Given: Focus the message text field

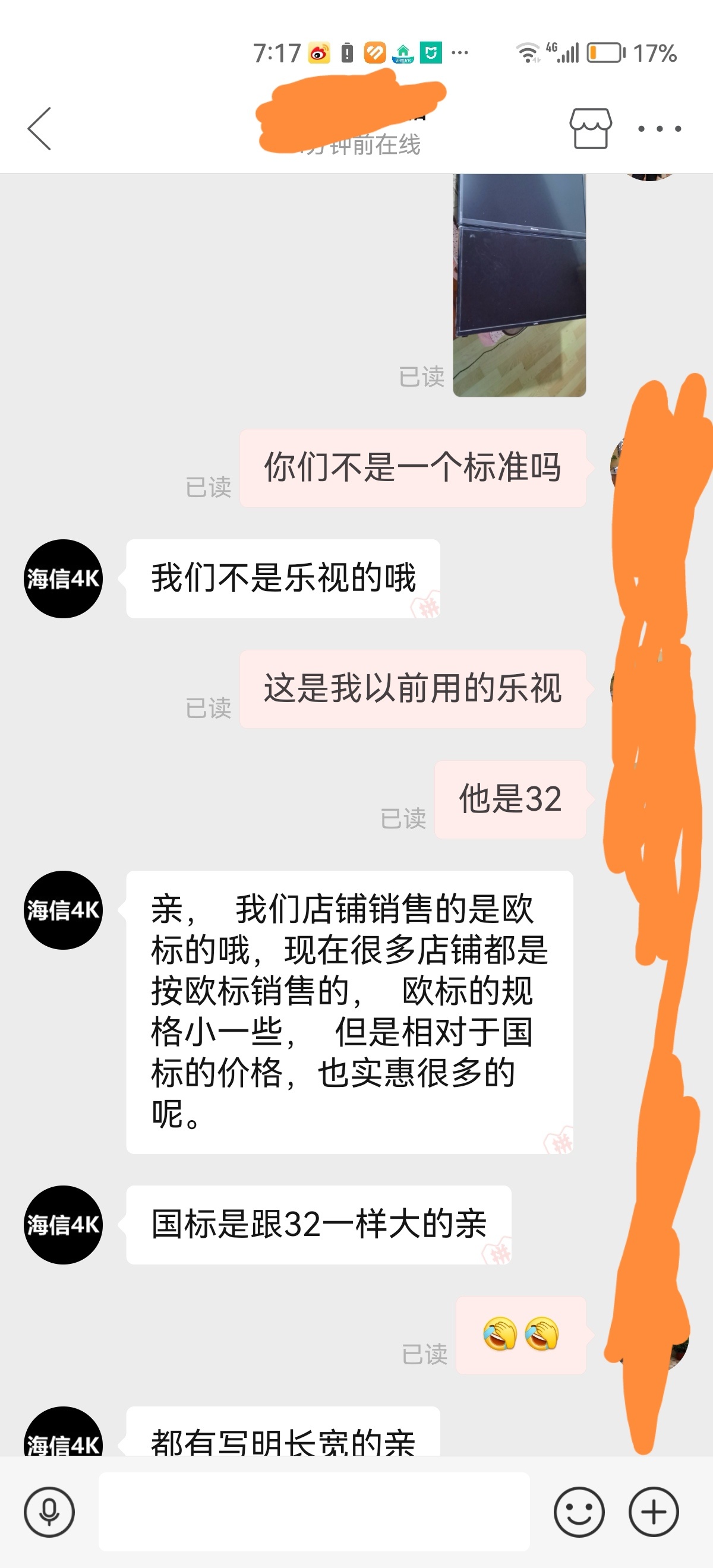Looking at the screenshot, I should pyautogui.click(x=314, y=1512).
